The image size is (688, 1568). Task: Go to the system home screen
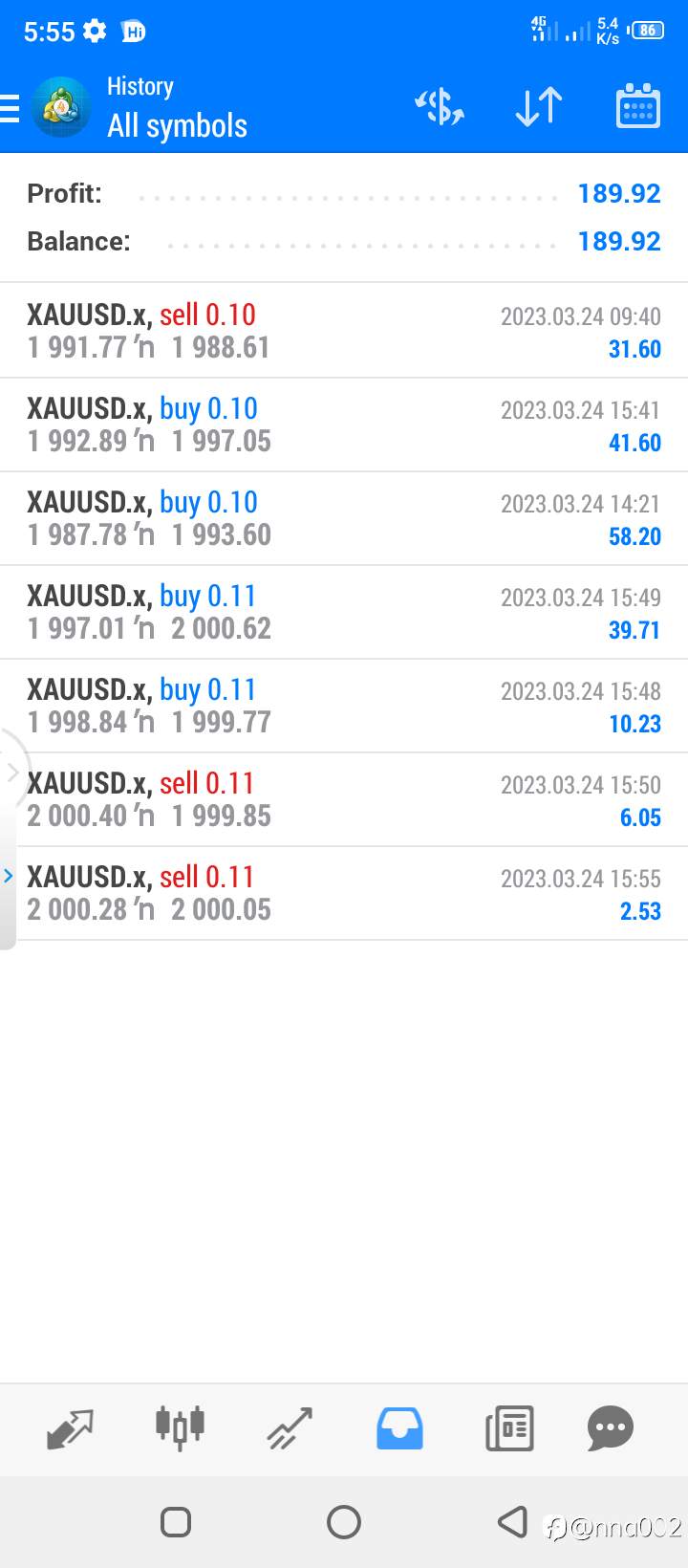(344, 1521)
